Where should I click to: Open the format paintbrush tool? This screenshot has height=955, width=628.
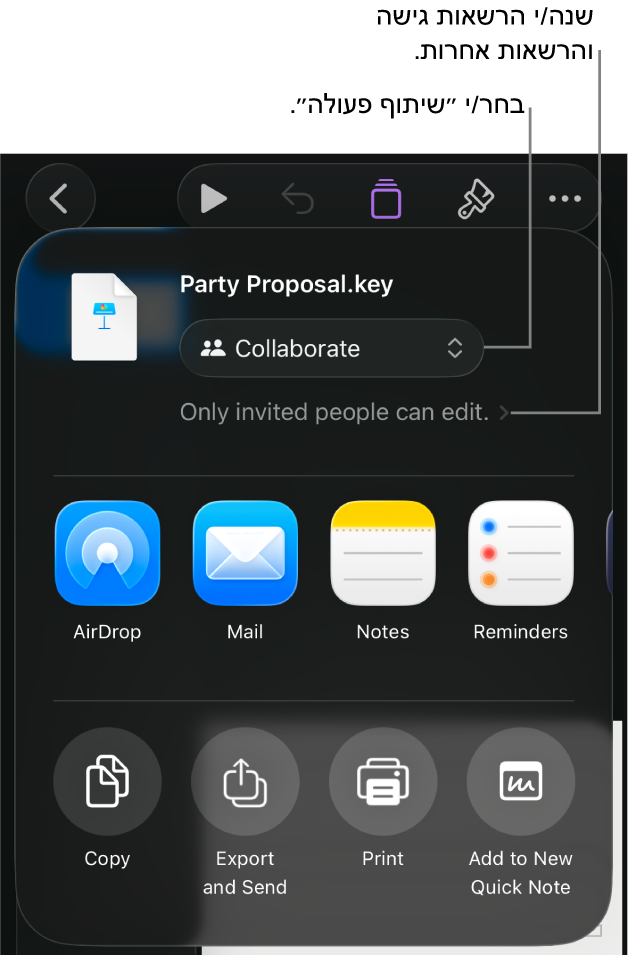(475, 198)
